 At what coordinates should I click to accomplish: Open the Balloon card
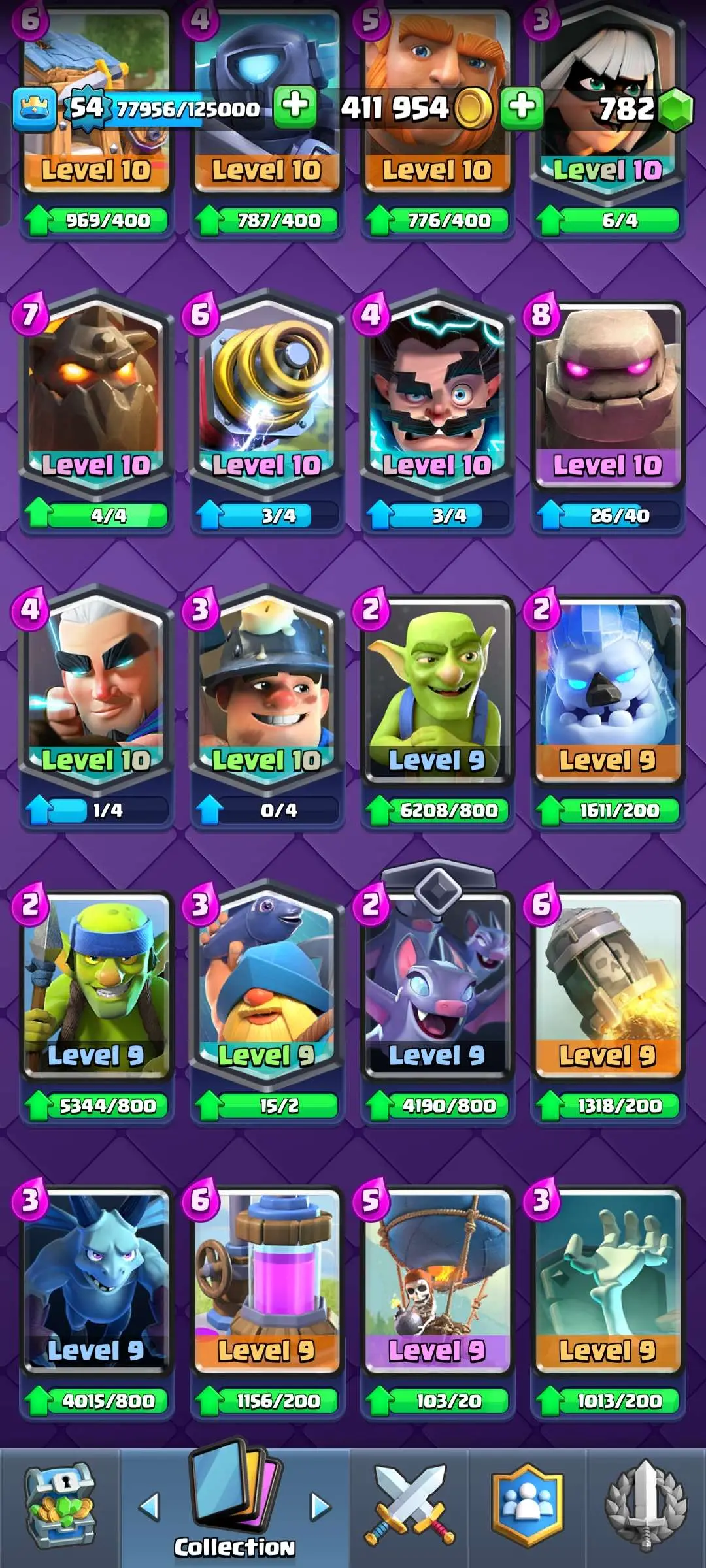[437, 1277]
